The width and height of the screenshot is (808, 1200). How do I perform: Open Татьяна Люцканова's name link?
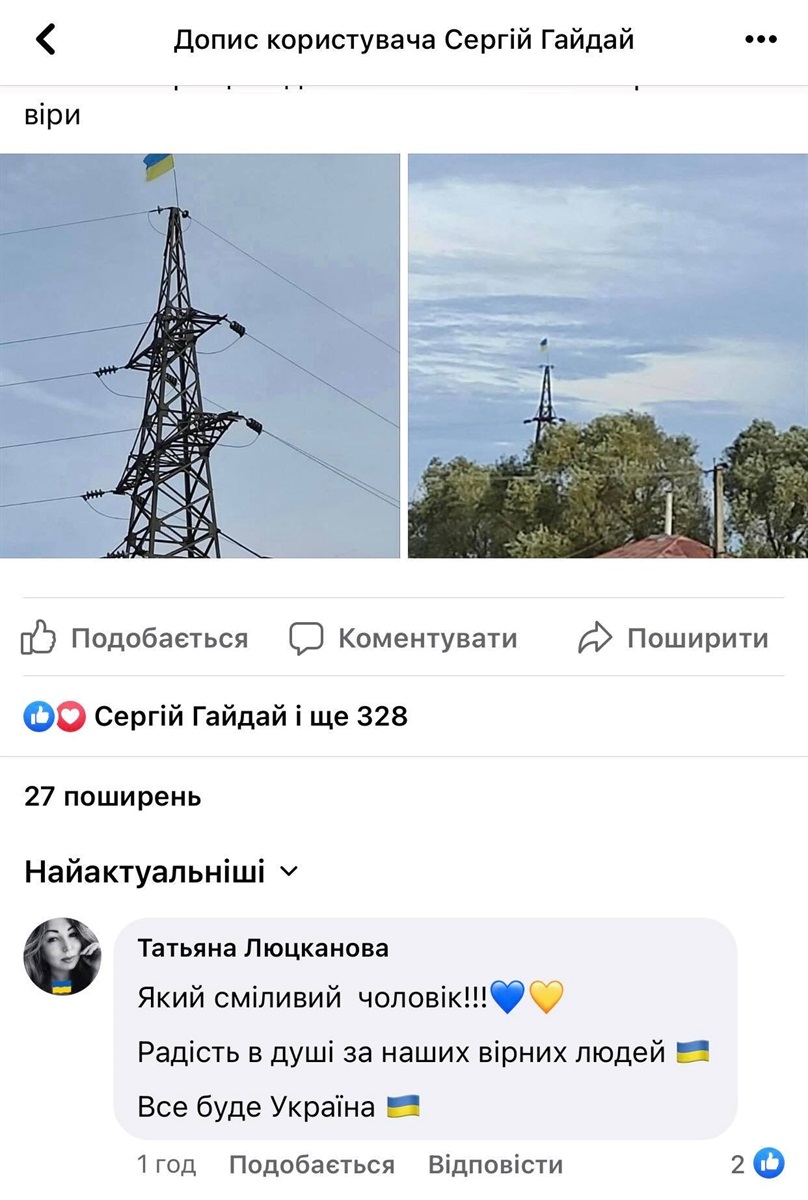(x=263, y=948)
